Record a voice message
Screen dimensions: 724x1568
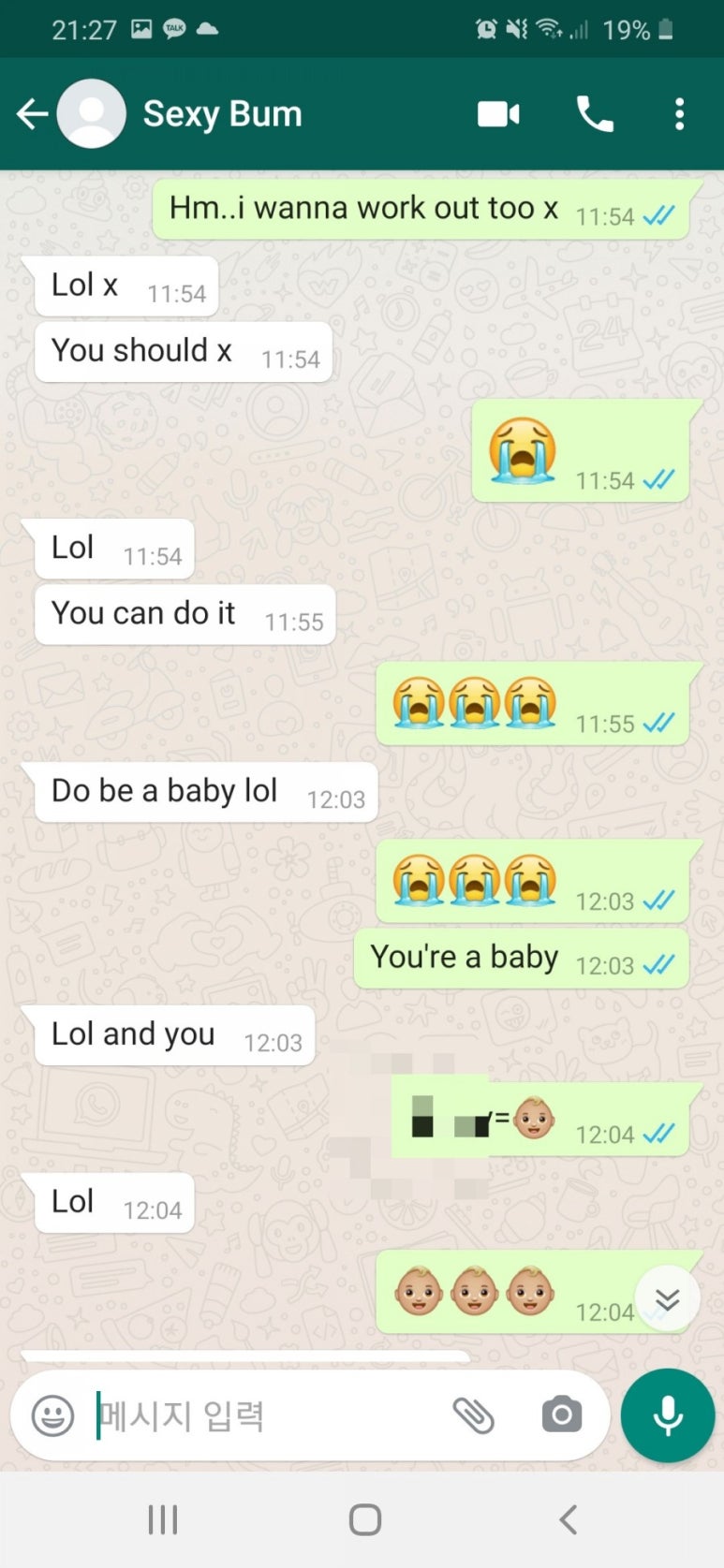coord(668,1415)
